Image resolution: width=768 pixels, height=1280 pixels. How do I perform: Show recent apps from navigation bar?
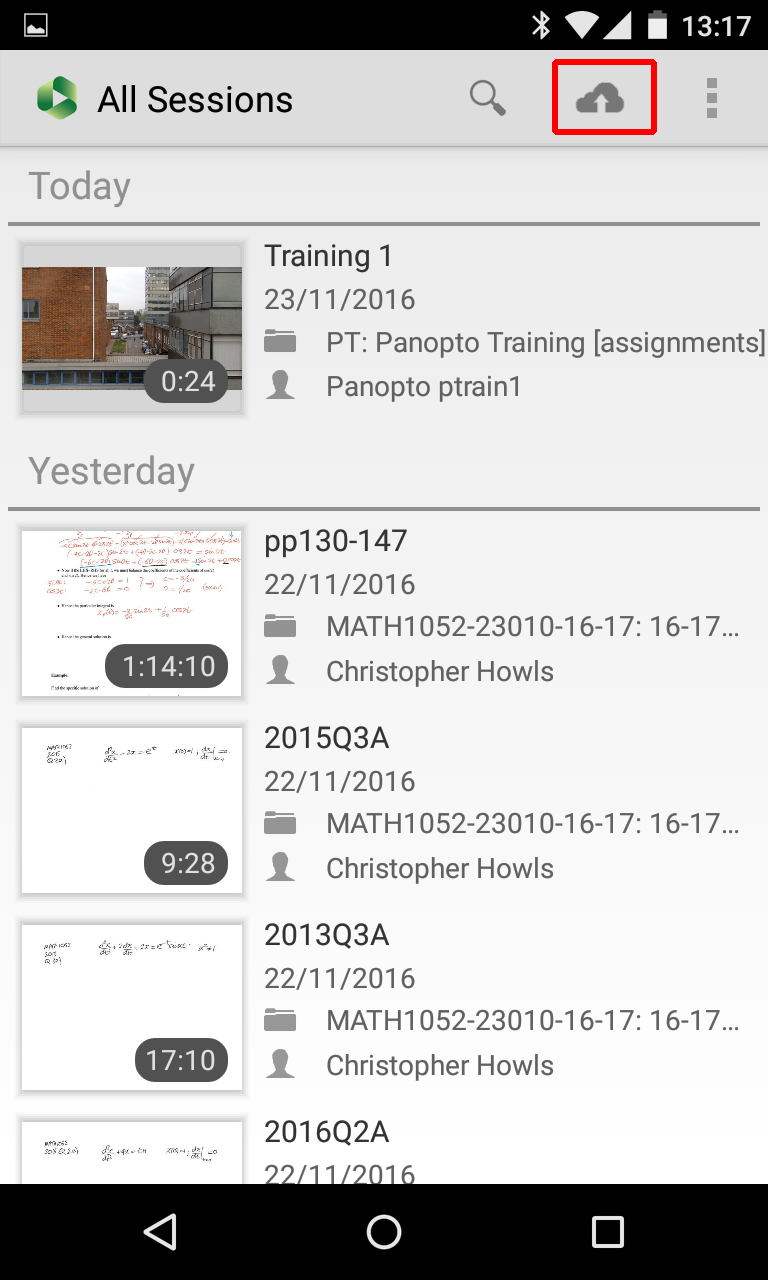[607, 1232]
